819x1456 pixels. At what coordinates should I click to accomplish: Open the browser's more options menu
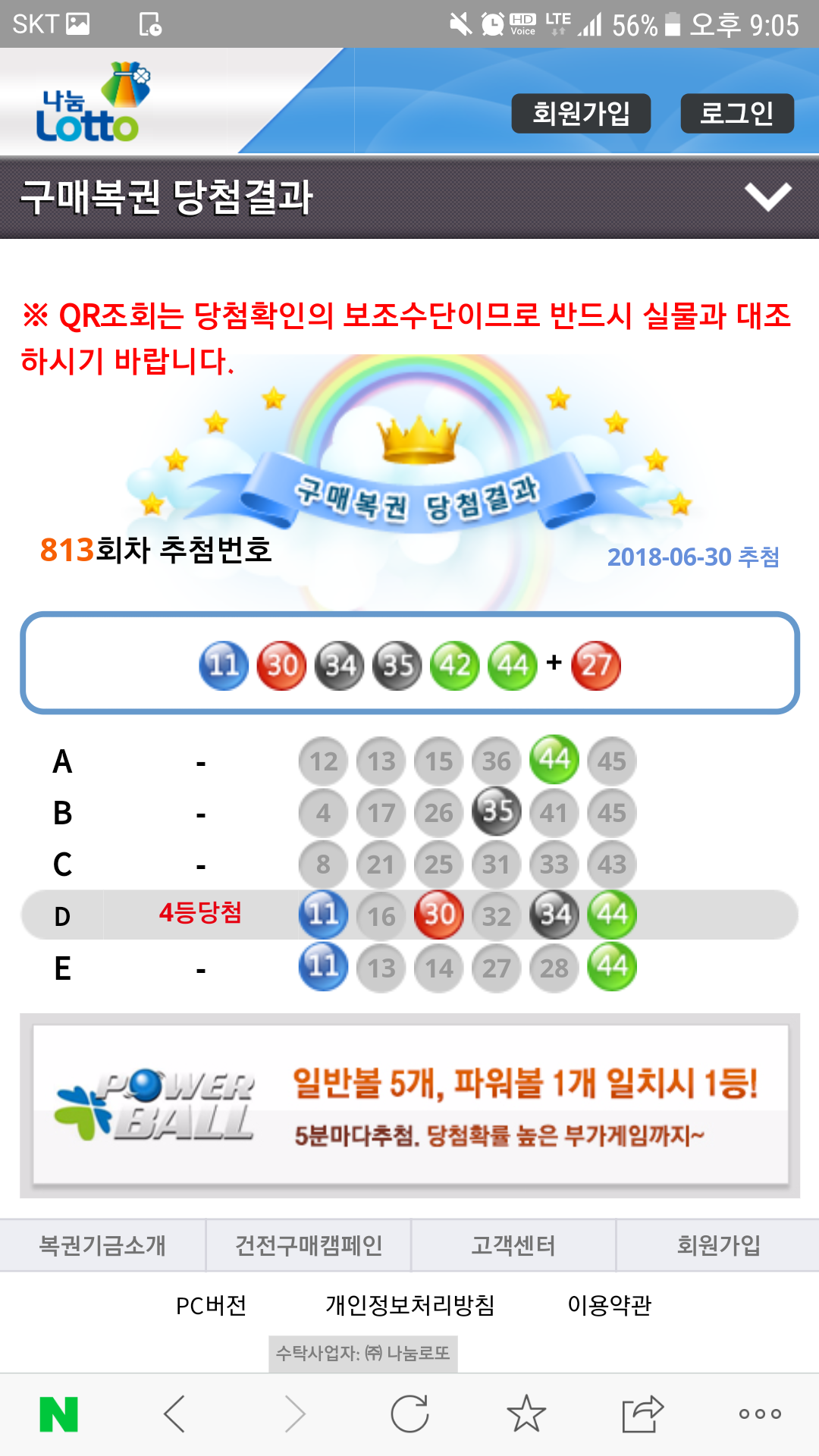click(760, 1414)
